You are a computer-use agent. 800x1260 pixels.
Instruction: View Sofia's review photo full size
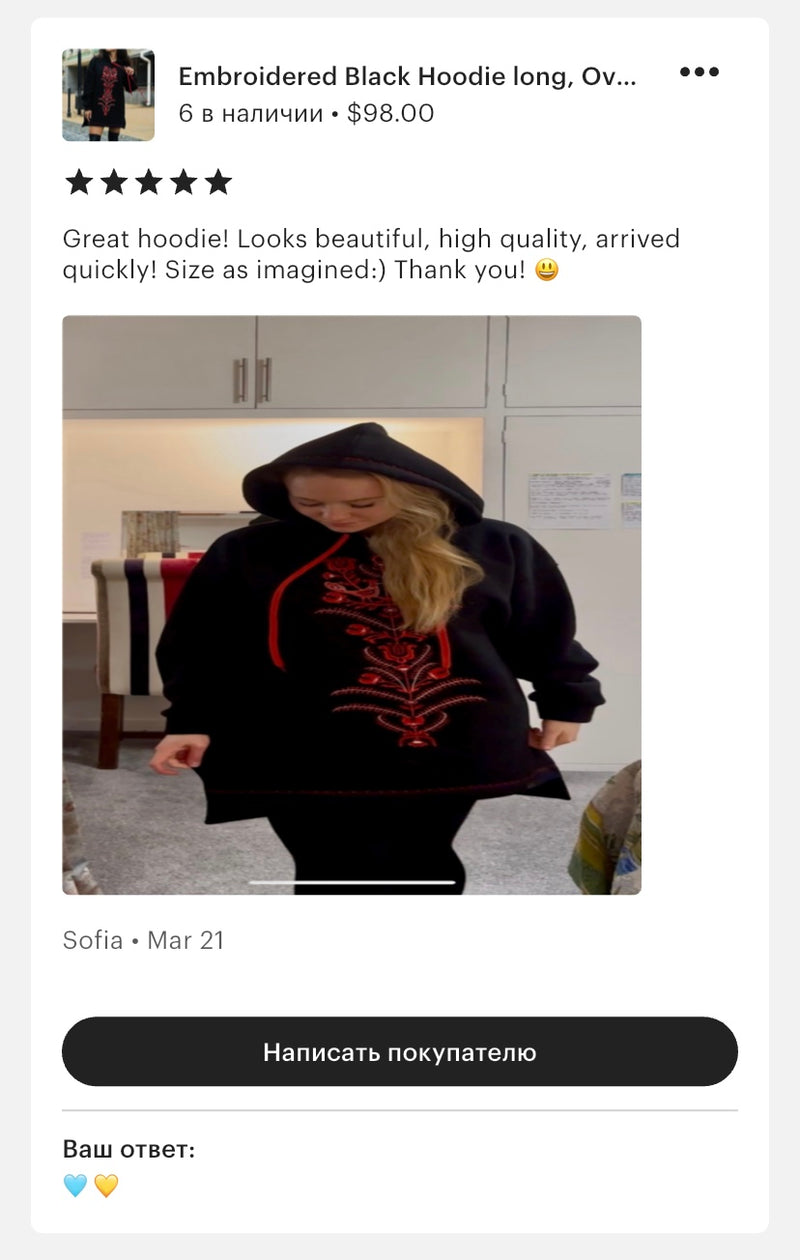351,605
